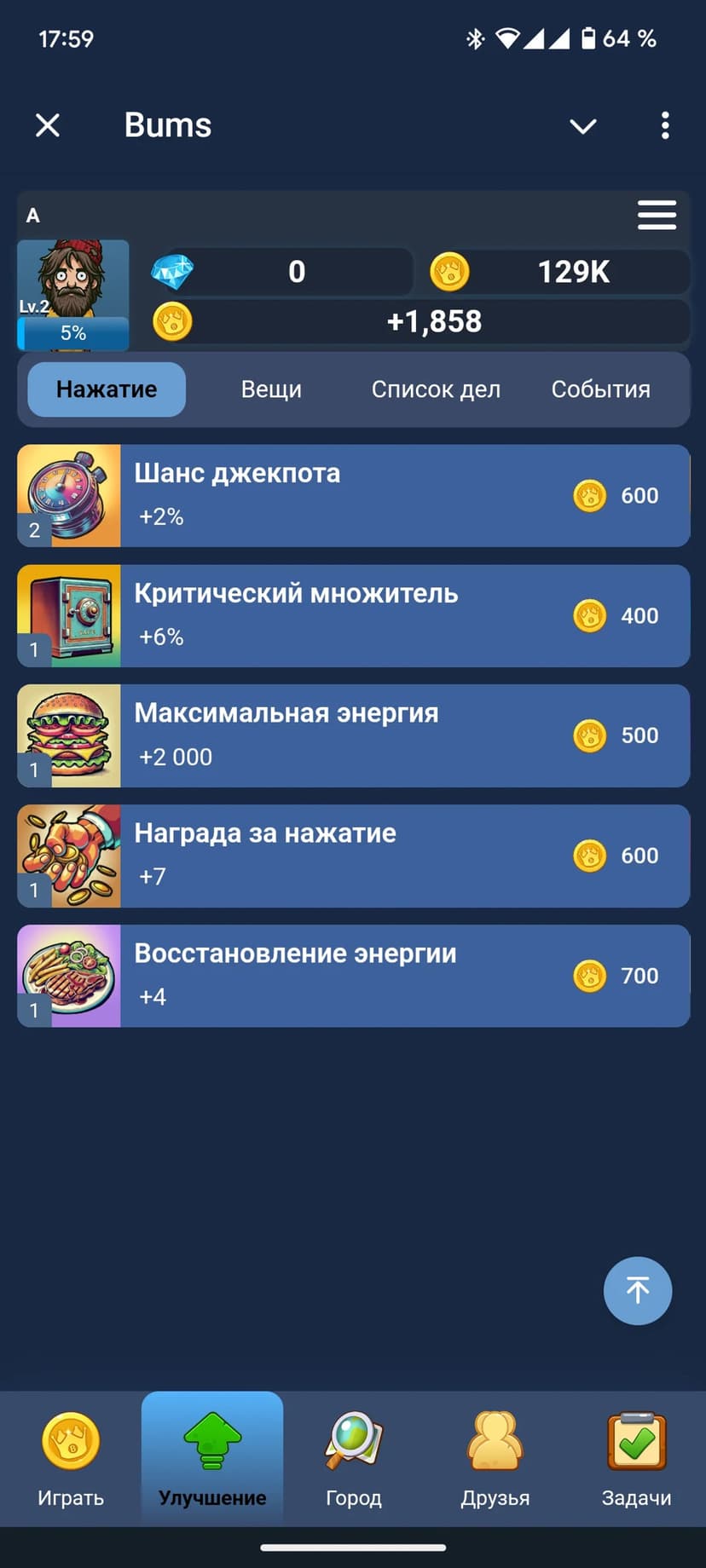Tap the scroll-to-top arrow button
The height and width of the screenshot is (1568, 706).
pyautogui.click(x=638, y=1290)
